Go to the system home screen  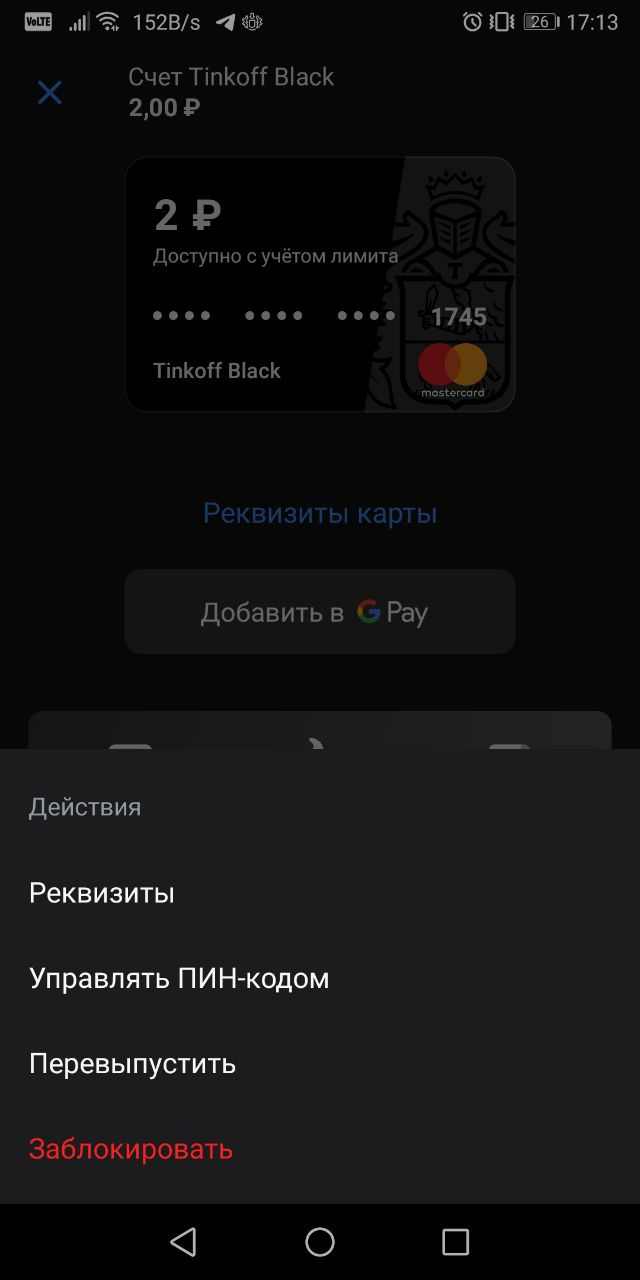pos(320,1242)
